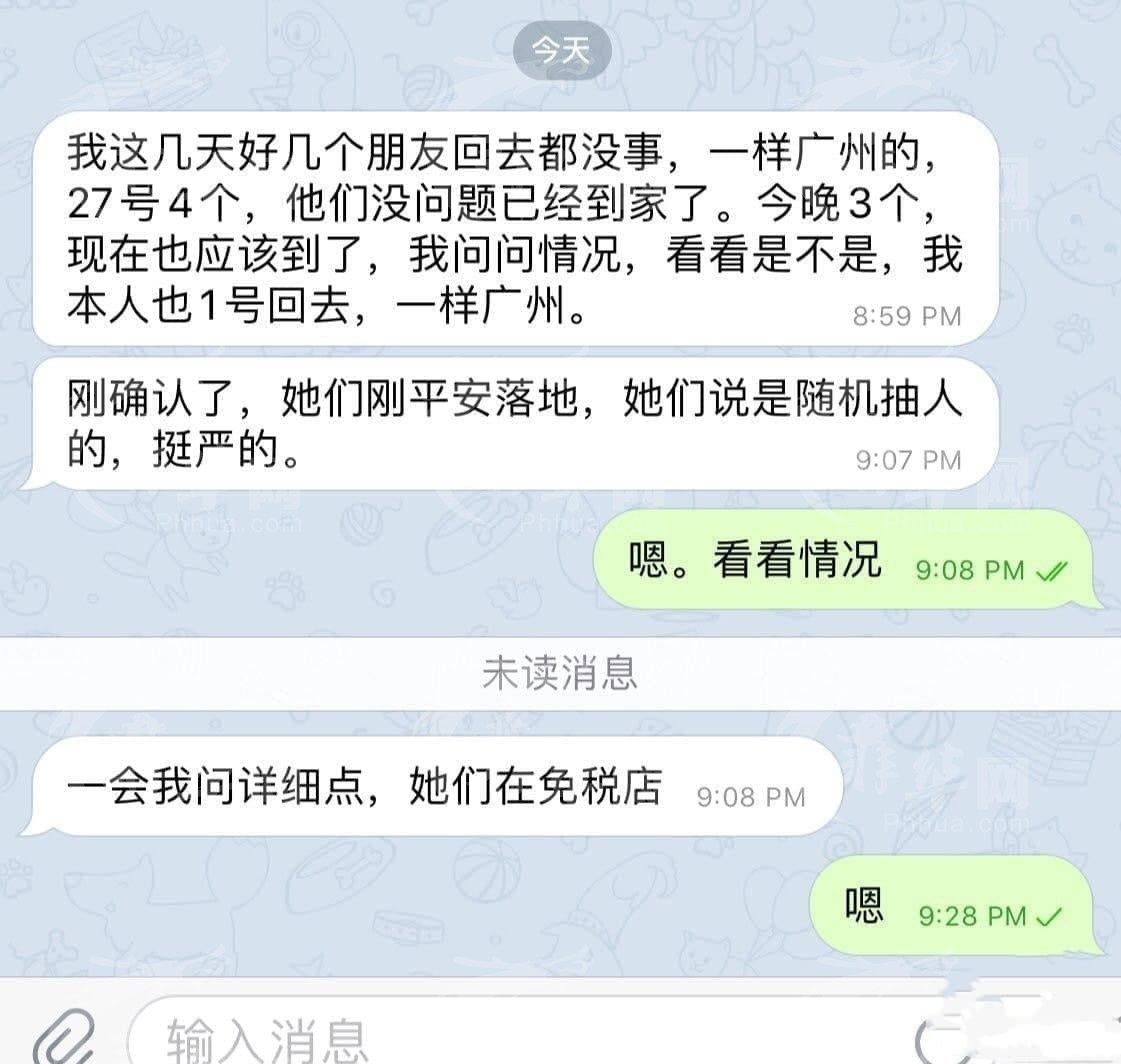Tap the paperclip attach icon
Screen dimensions: 1121x1064
pyautogui.click(x=62, y=1038)
